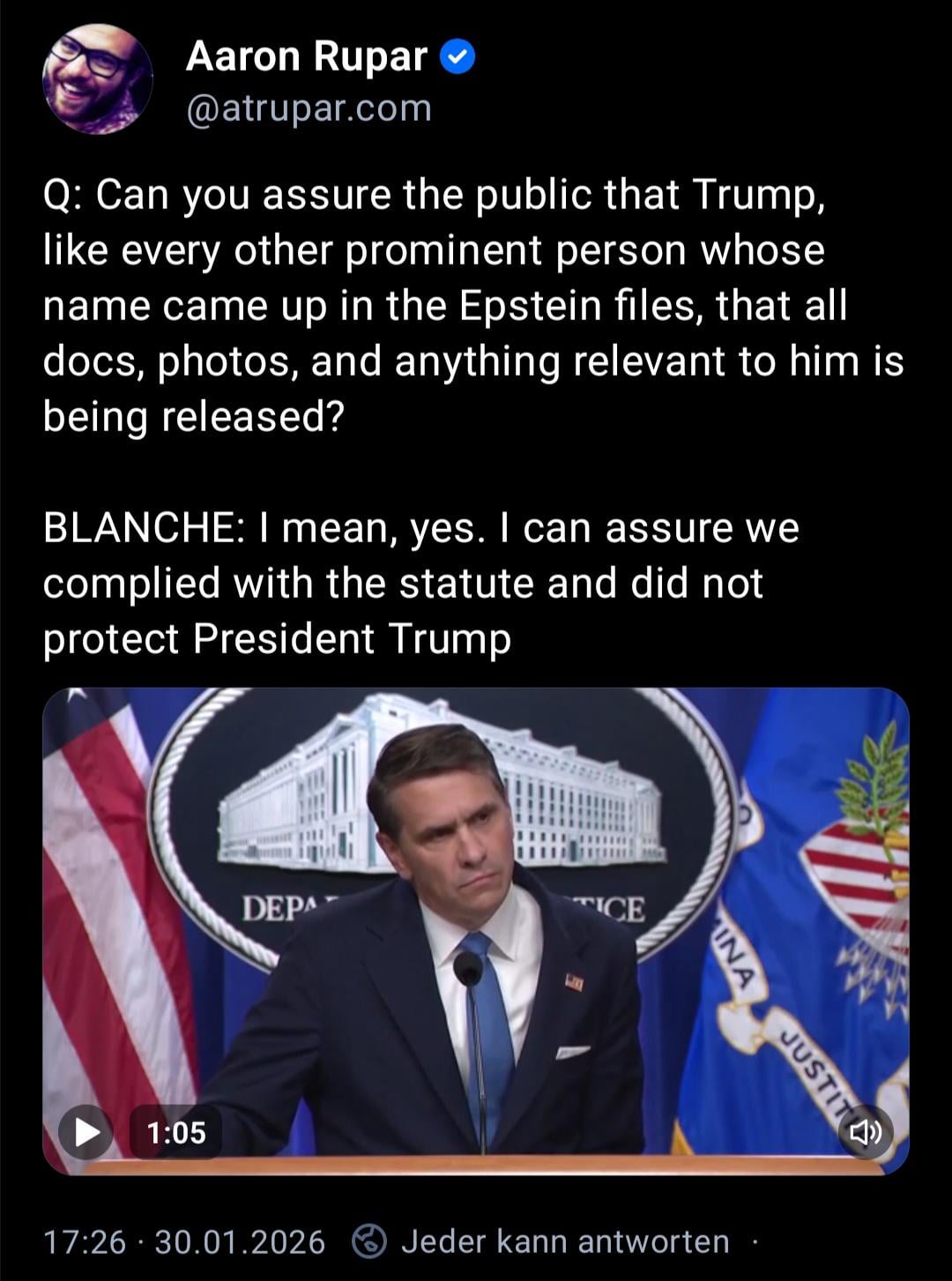The height and width of the screenshot is (1281, 952).
Task: Toggle the video sound icon
Action: (x=864, y=1132)
